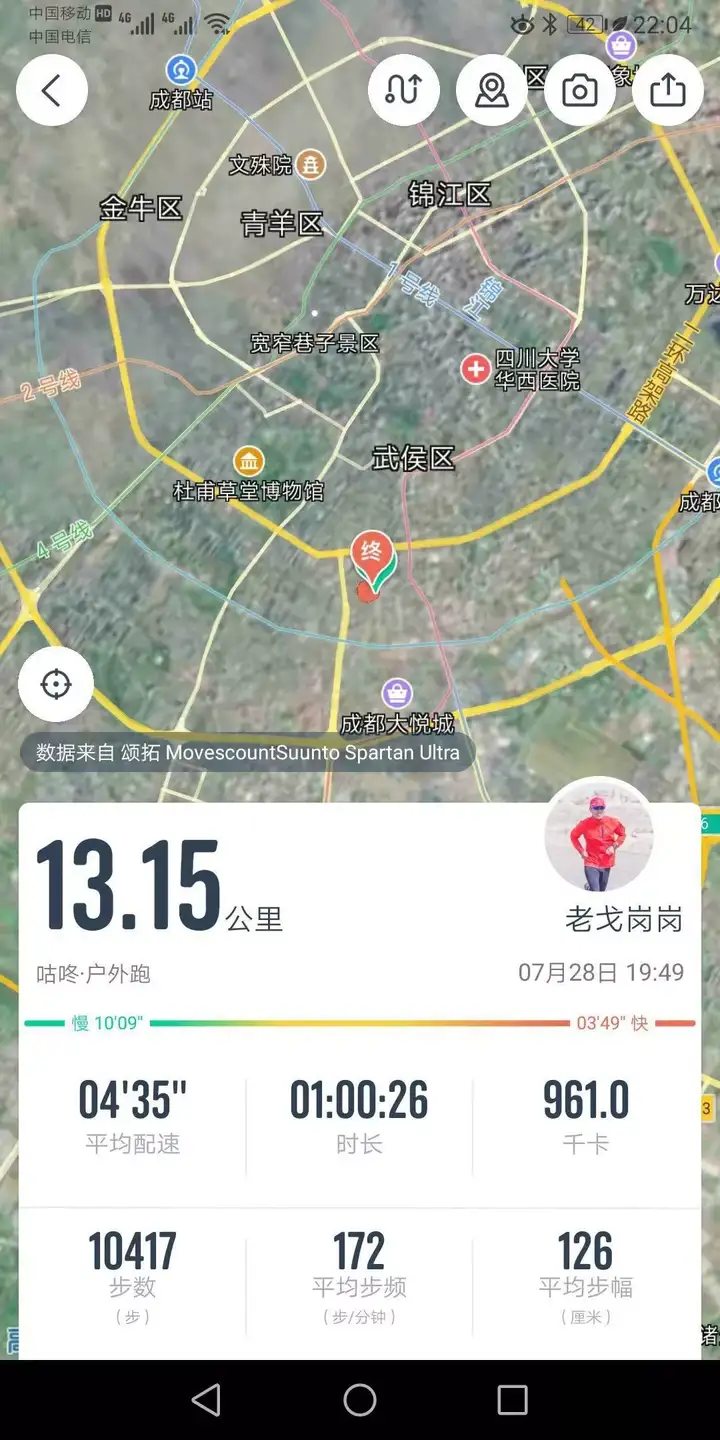This screenshot has width=720, height=1440.
Task: Recenter the map with the locate button
Action: (x=56, y=685)
